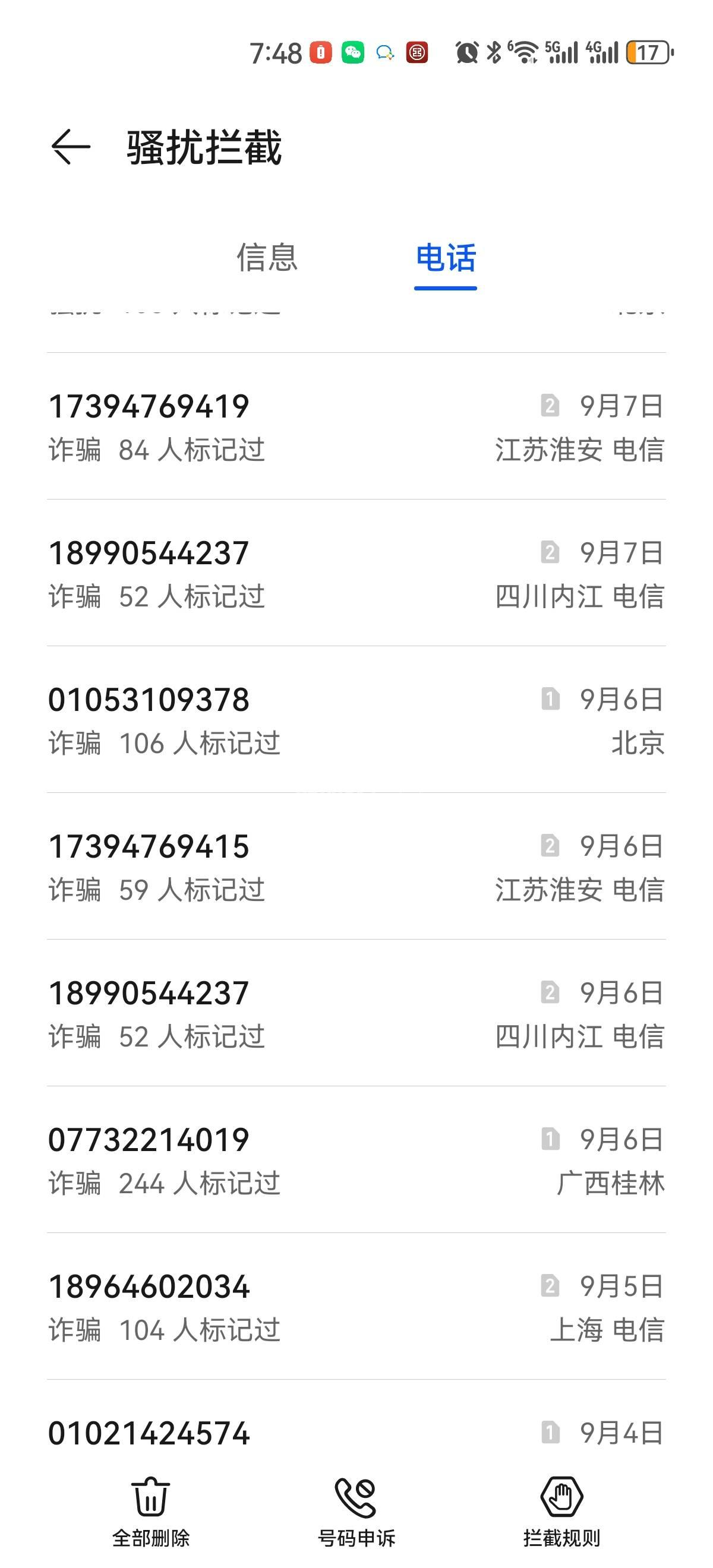Open the 9月6日 call from 18990544237
Image resolution: width=713 pixels, height=1568 pixels.
click(356, 1013)
